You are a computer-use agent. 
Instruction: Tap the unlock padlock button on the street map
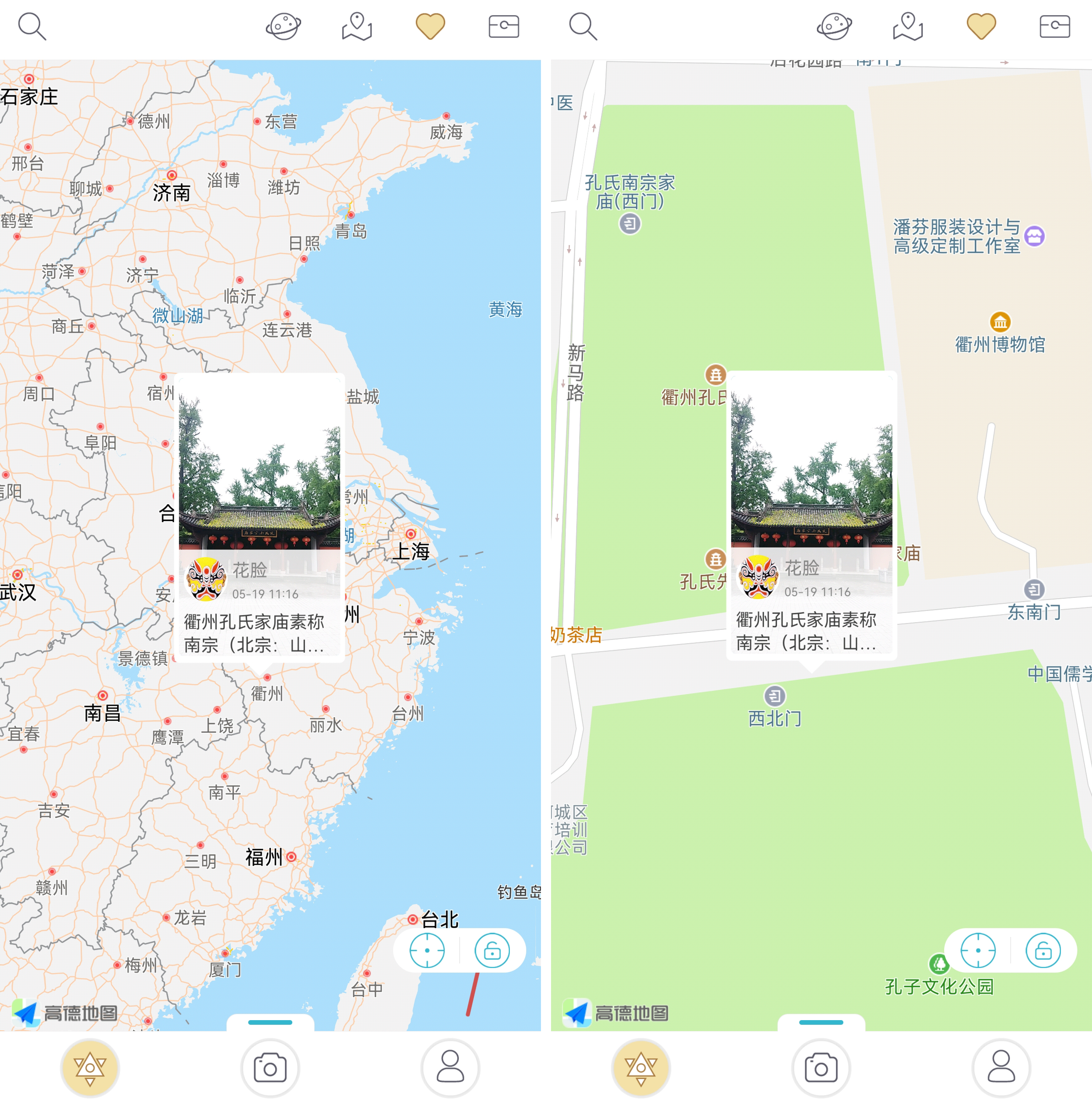click(1043, 950)
